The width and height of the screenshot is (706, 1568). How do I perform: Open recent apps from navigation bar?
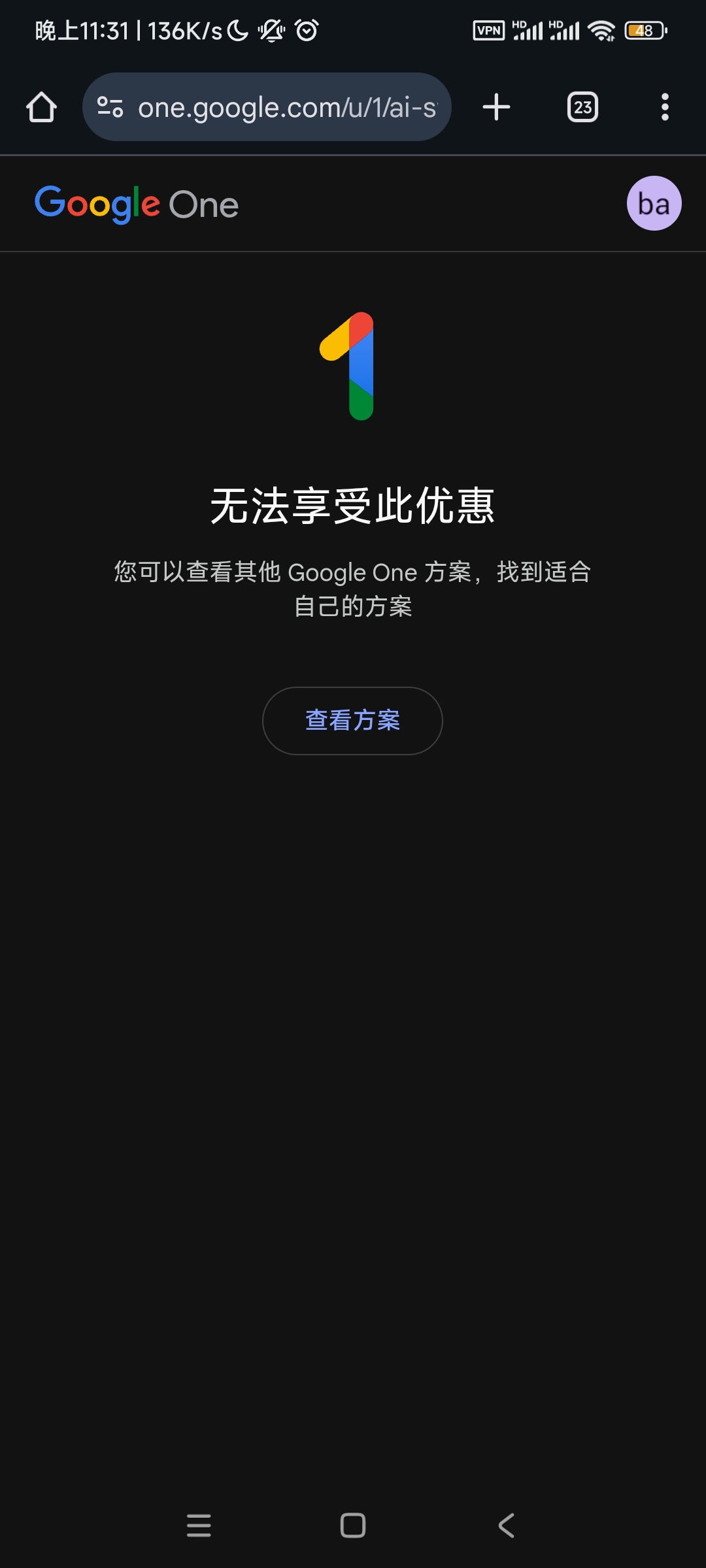199,1526
